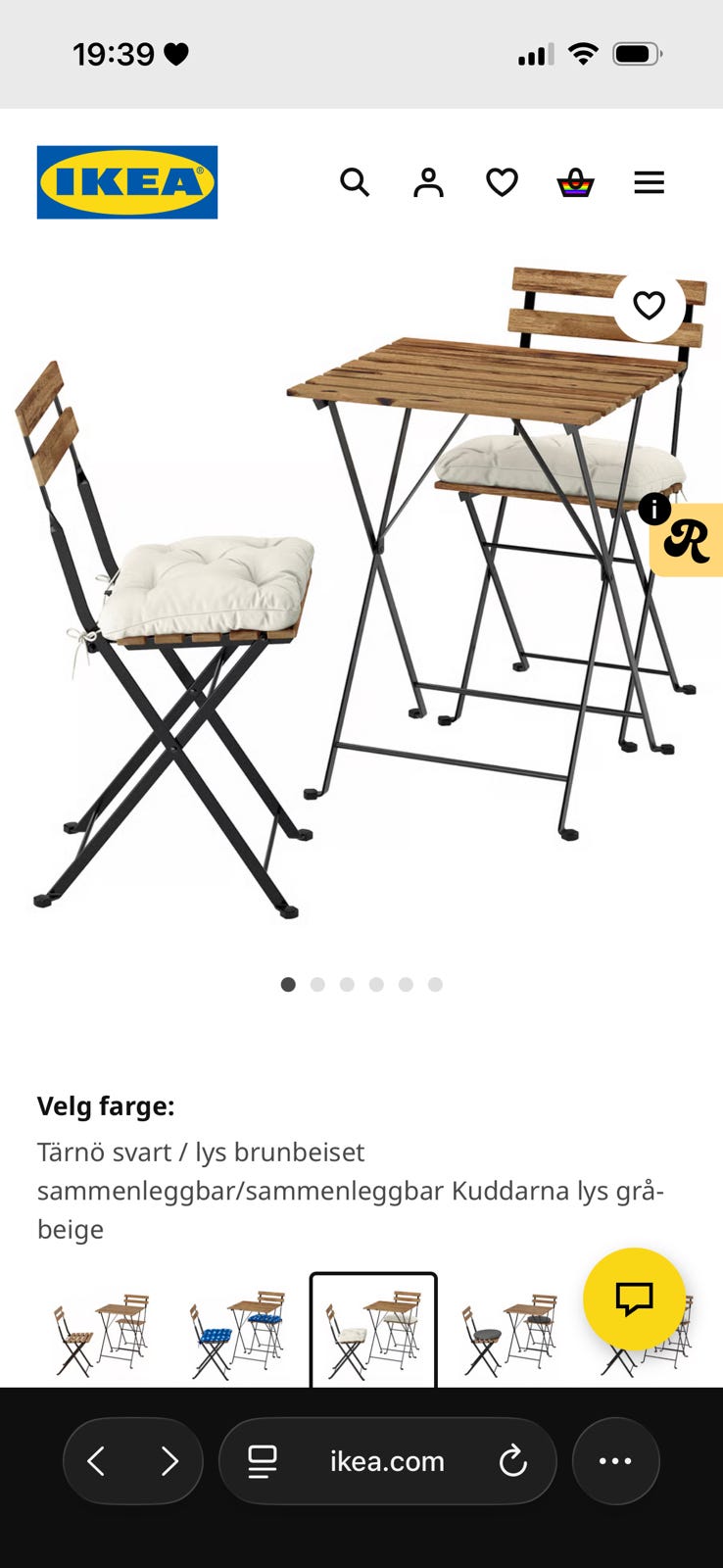Go to the IKEA home page logo
The width and height of the screenshot is (723, 1568).
pyautogui.click(x=127, y=182)
